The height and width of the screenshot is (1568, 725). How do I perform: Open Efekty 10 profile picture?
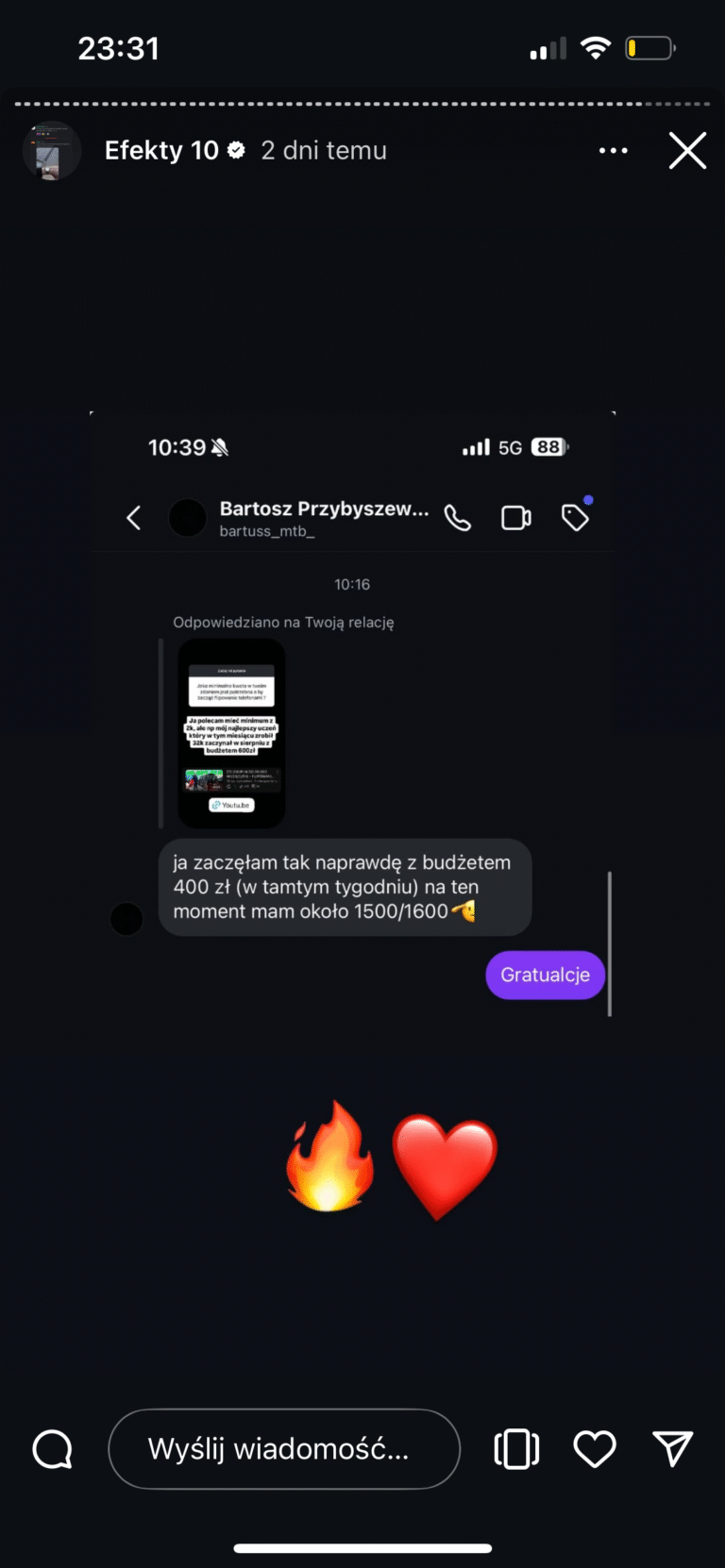click(52, 151)
